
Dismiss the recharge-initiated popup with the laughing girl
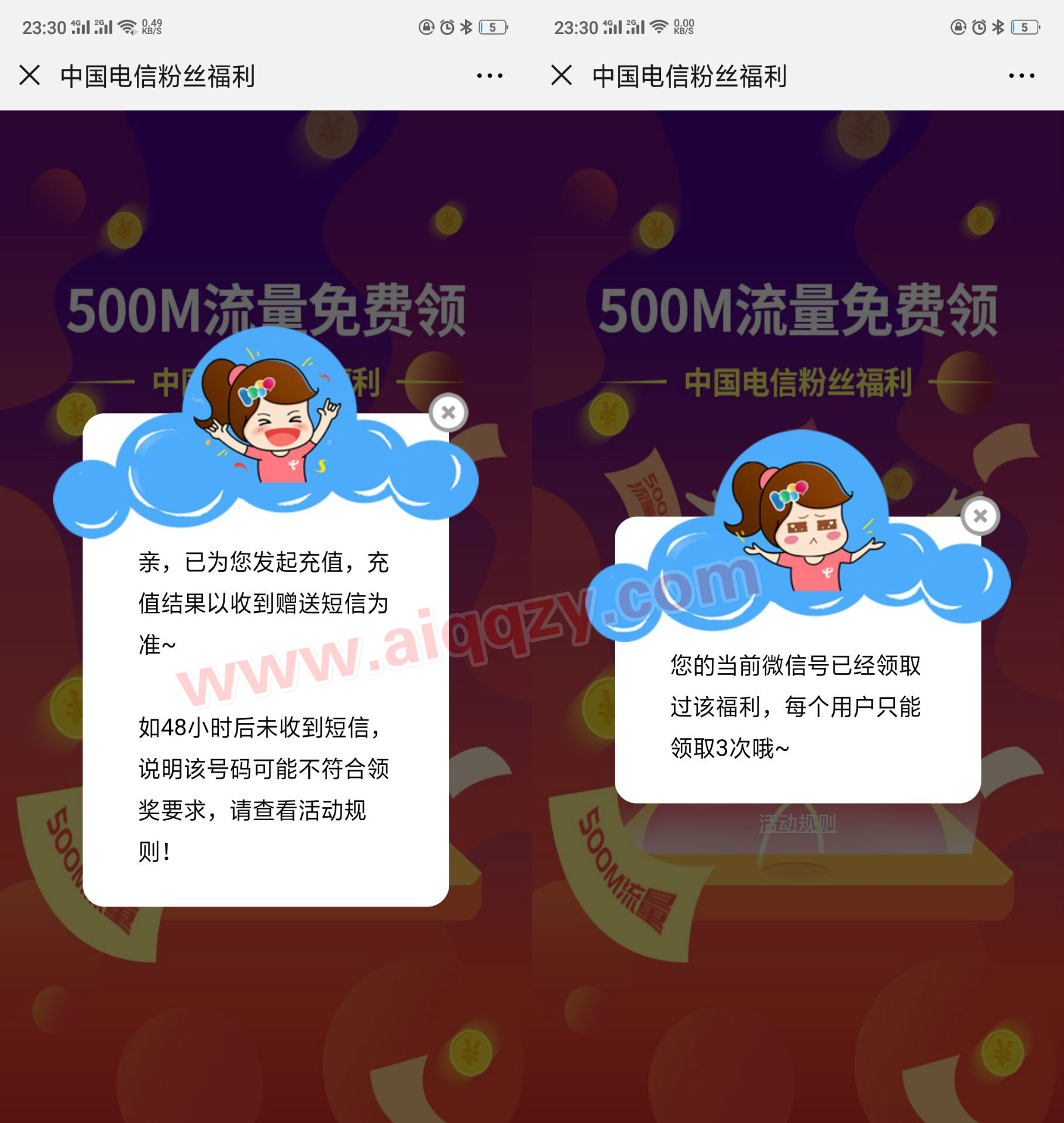(448, 412)
